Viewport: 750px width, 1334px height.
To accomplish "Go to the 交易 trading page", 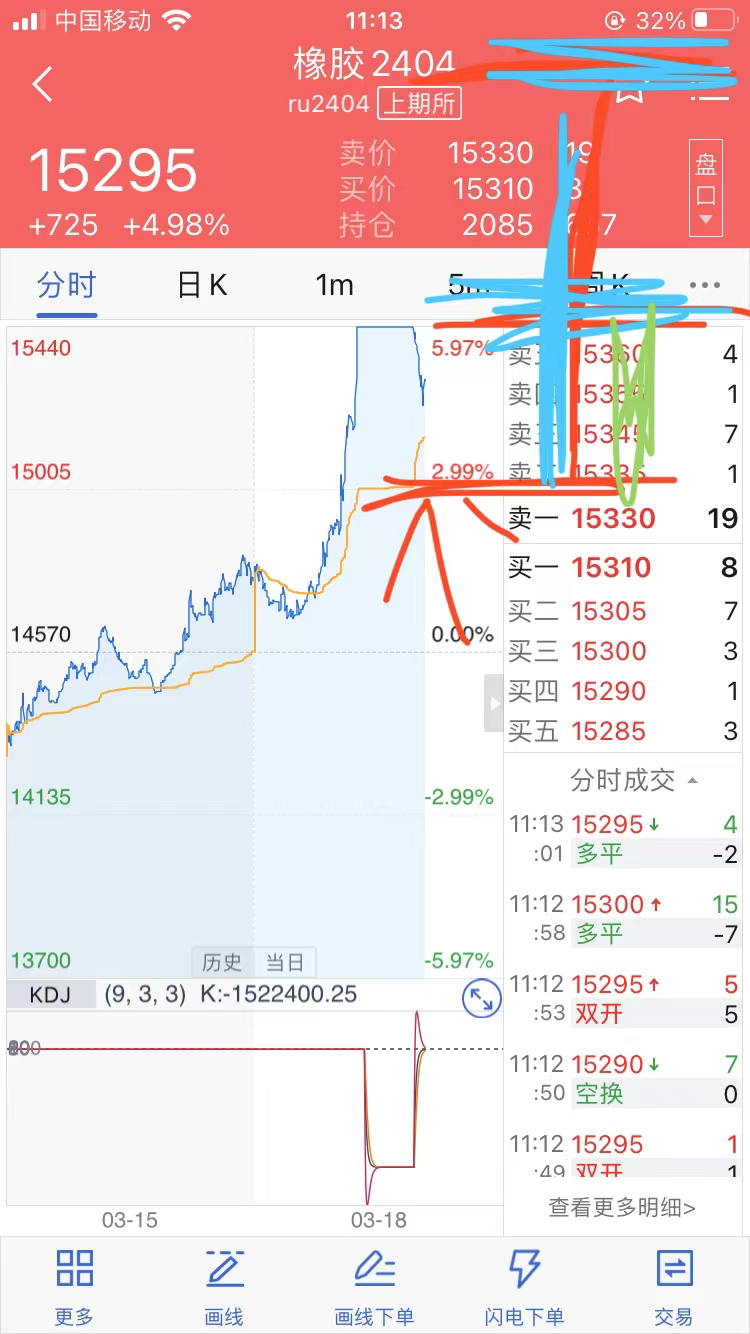I will (x=674, y=1286).
